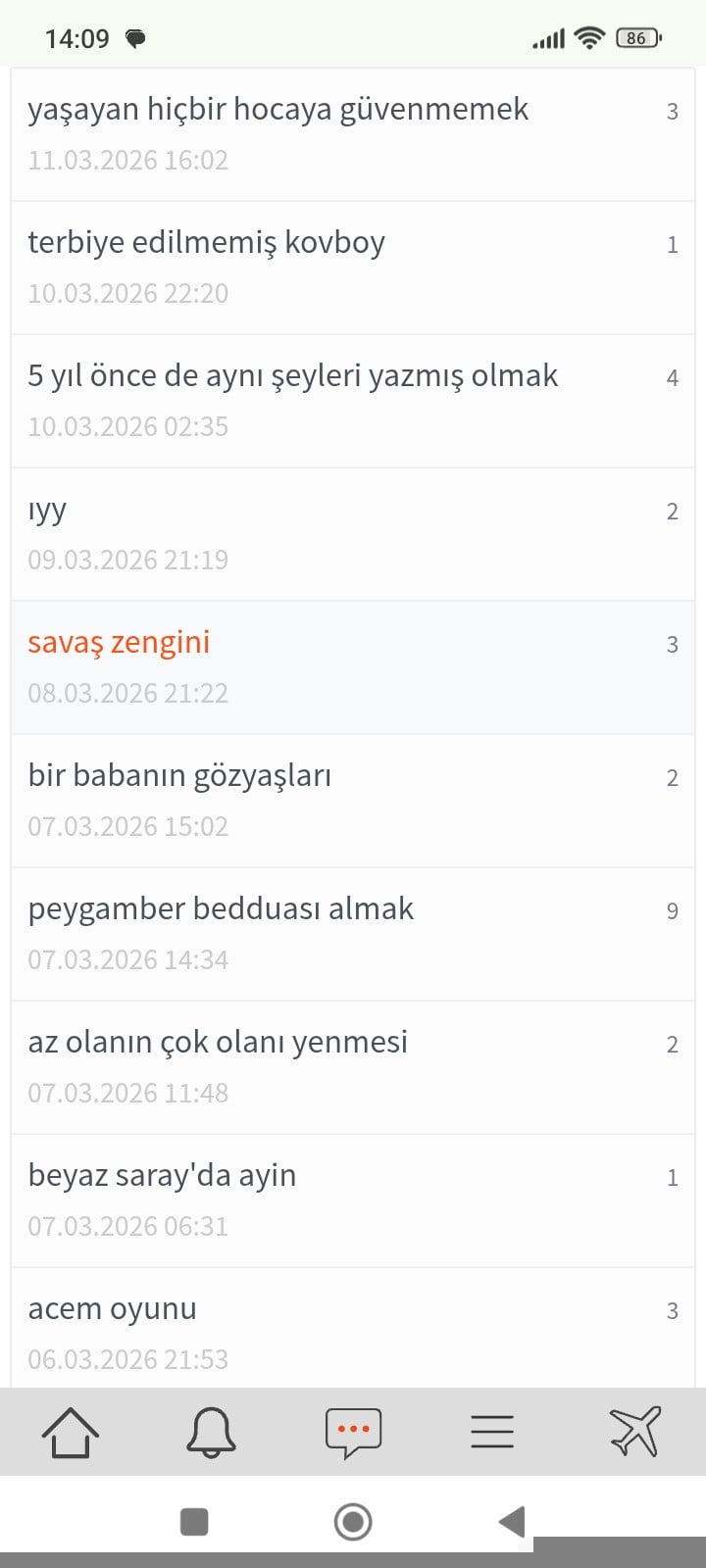This screenshot has width=706, height=1568.
Task: Switch to the messages speech bubble tab
Action: 353,1432
